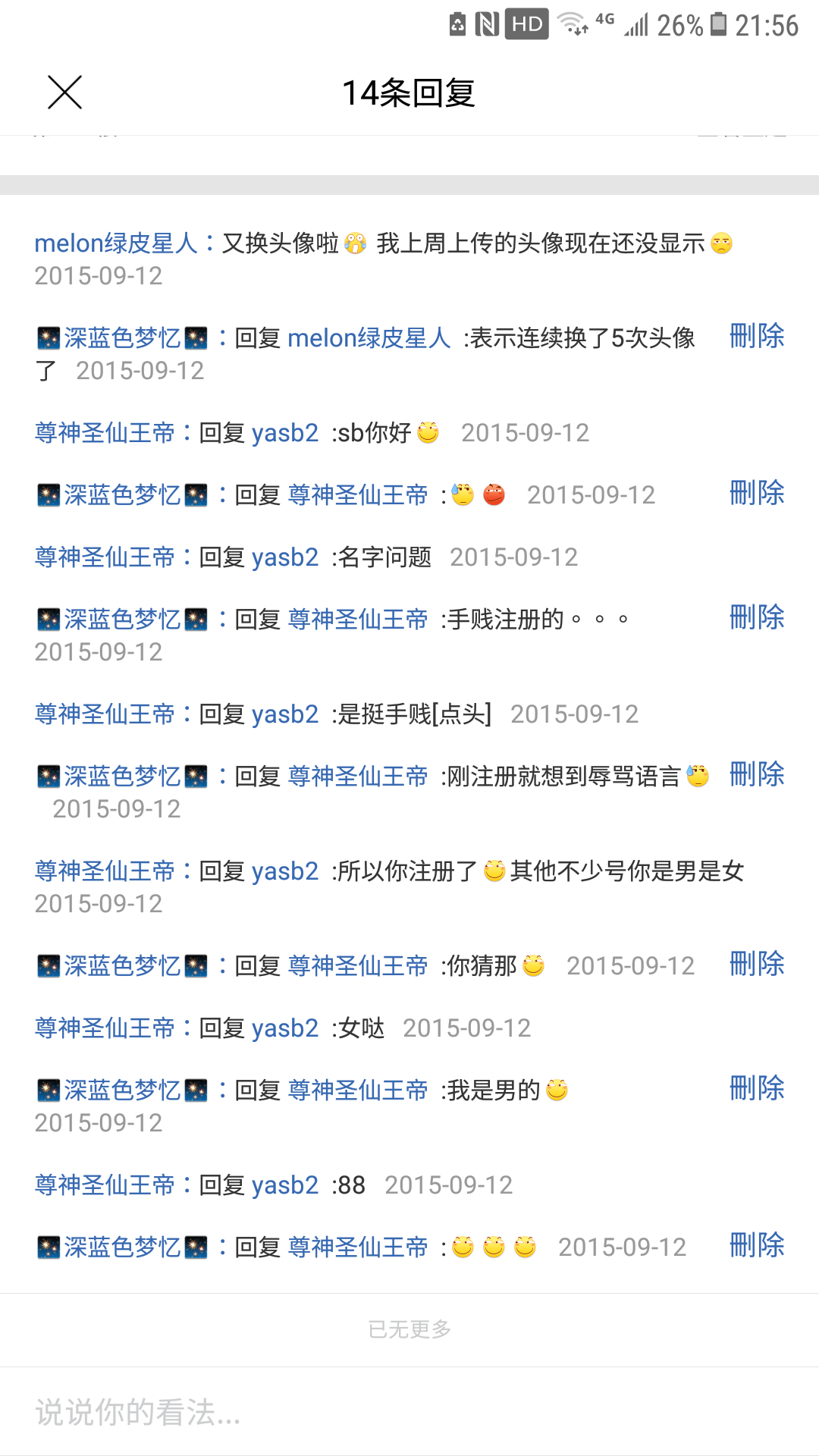This screenshot has height=1456, width=819.
Task: Delete the reply about 连续换了5次头像
Action: (757, 336)
